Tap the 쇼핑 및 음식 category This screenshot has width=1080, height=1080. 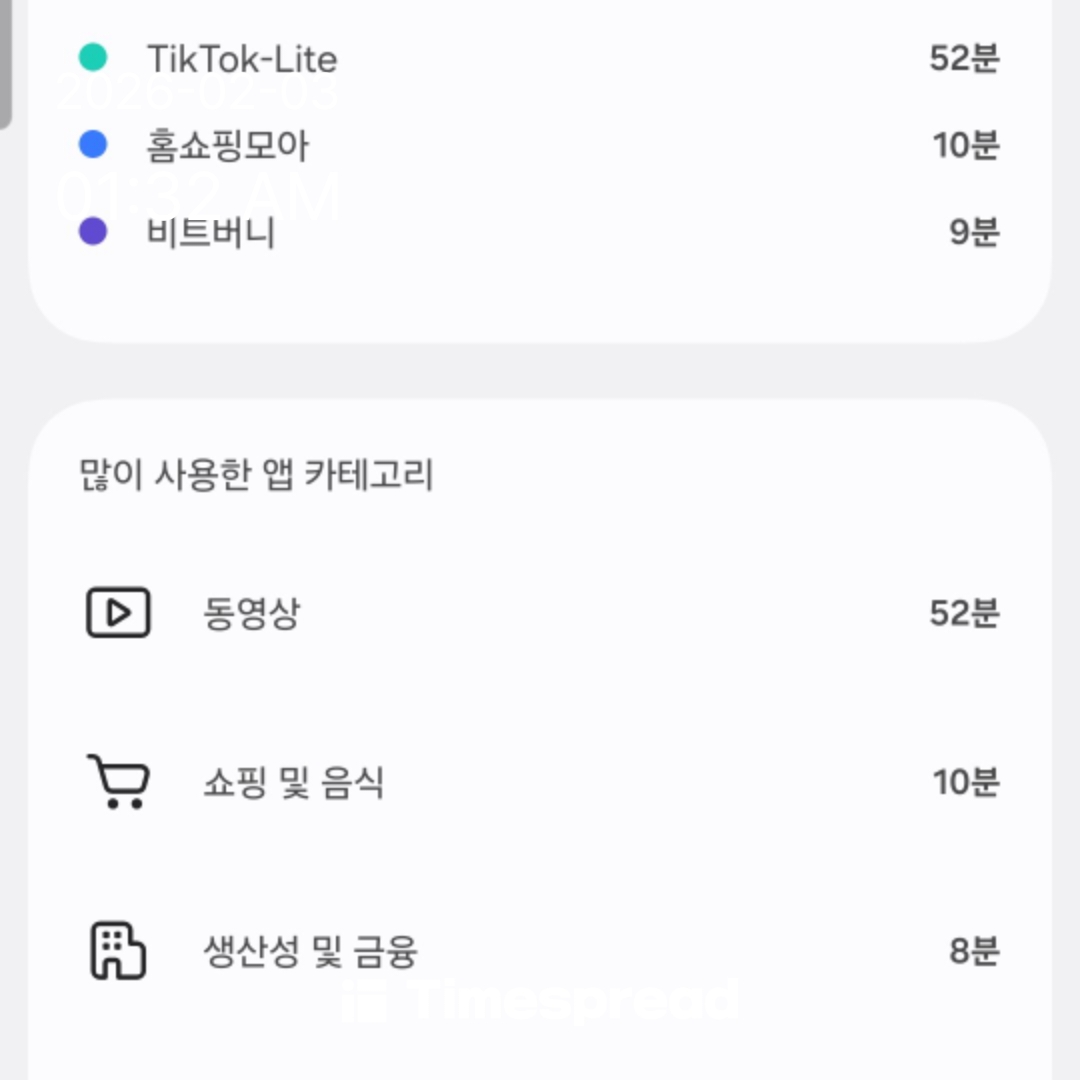tap(293, 782)
